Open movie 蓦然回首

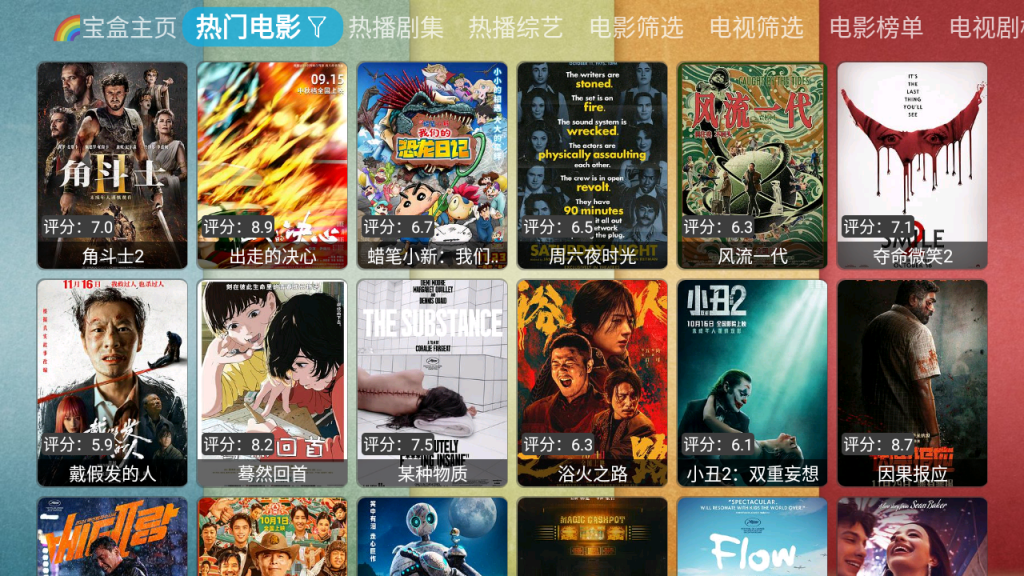(x=272, y=383)
